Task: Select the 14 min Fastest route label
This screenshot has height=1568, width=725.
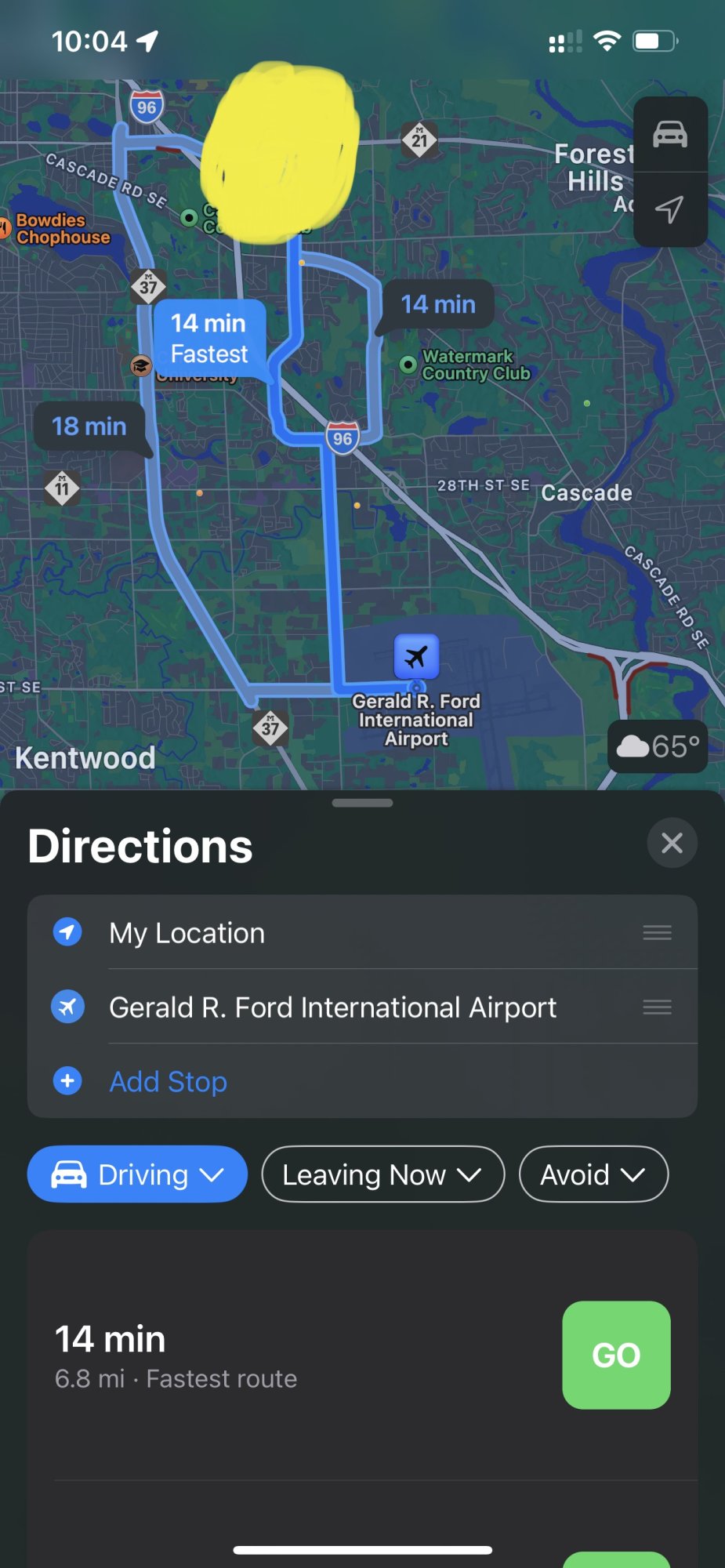Action: tap(209, 339)
